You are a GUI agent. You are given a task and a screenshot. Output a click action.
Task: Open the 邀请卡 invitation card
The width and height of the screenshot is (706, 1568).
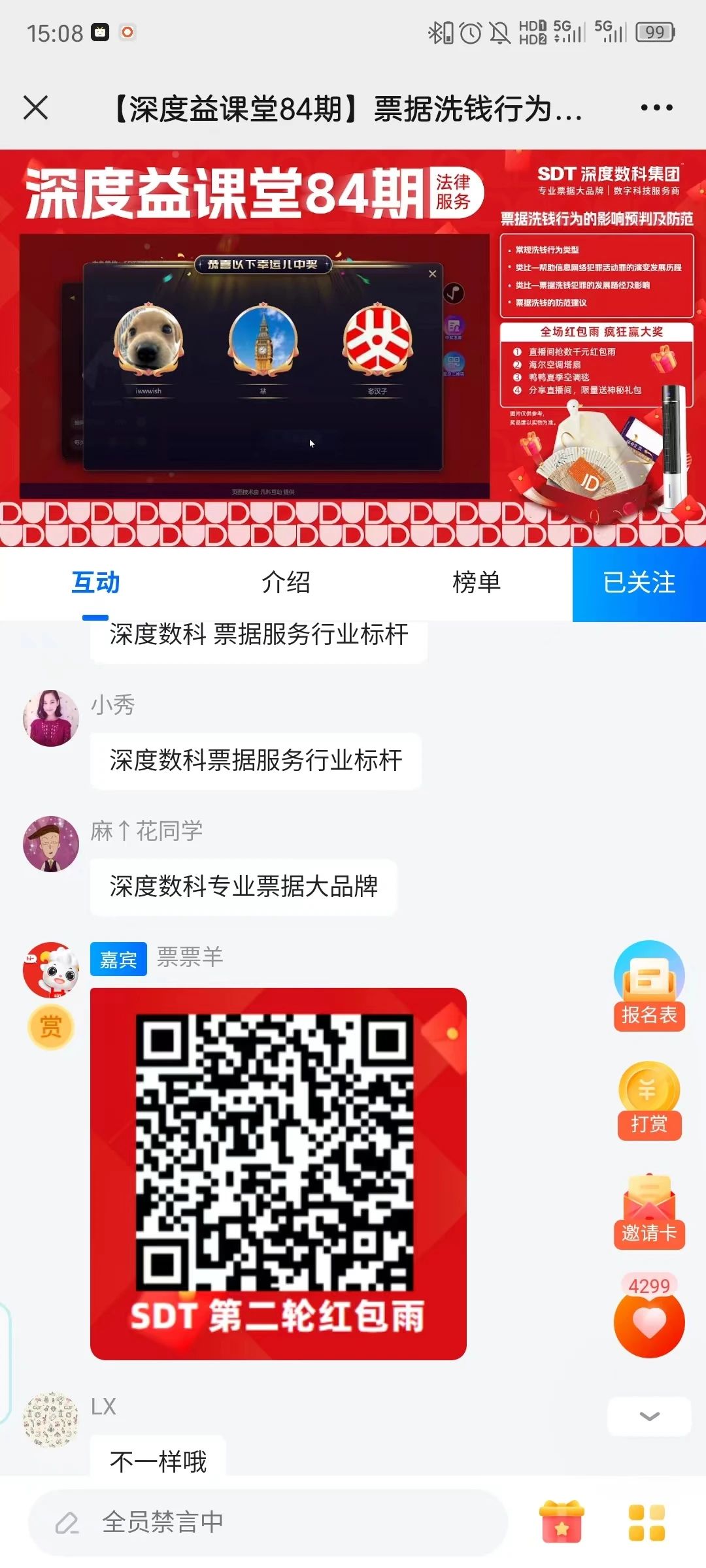pyautogui.click(x=649, y=1213)
